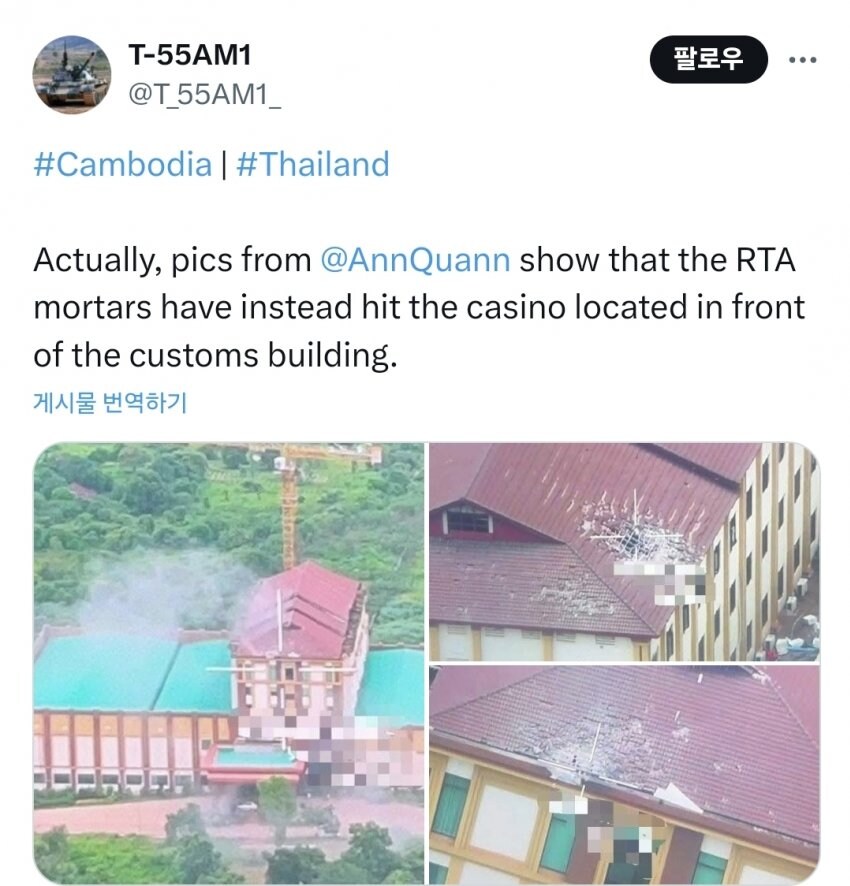Image resolution: width=850 pixels, height=886 pixels.
Task: Open the top right roof damage photo
Action: click(624, 551)
